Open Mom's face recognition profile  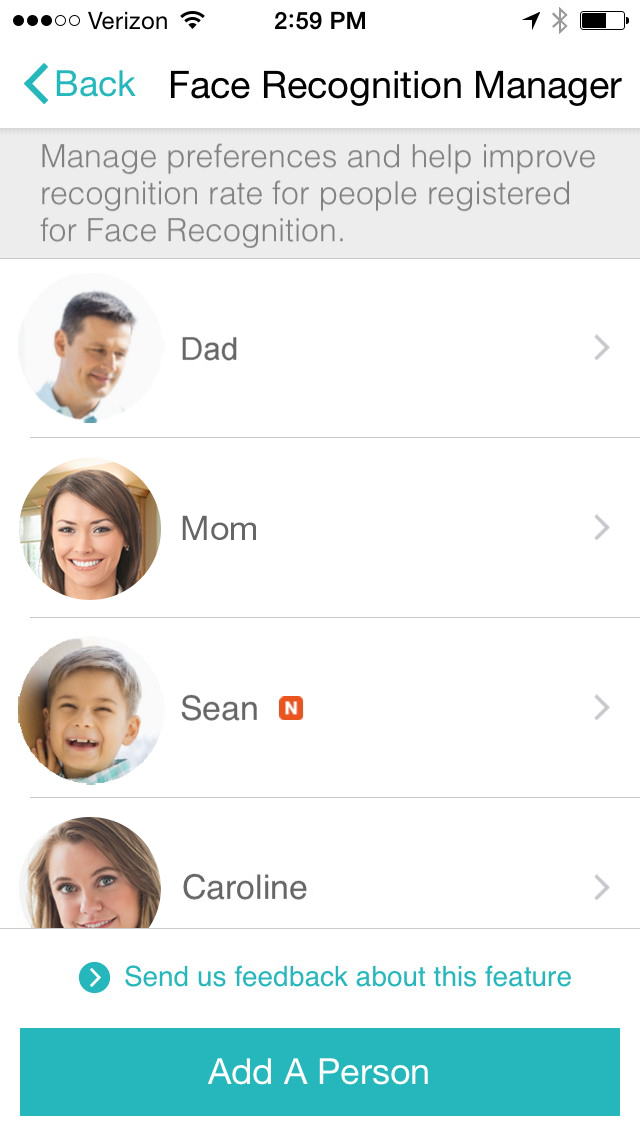pyautogui.click(x=320, y=528)
